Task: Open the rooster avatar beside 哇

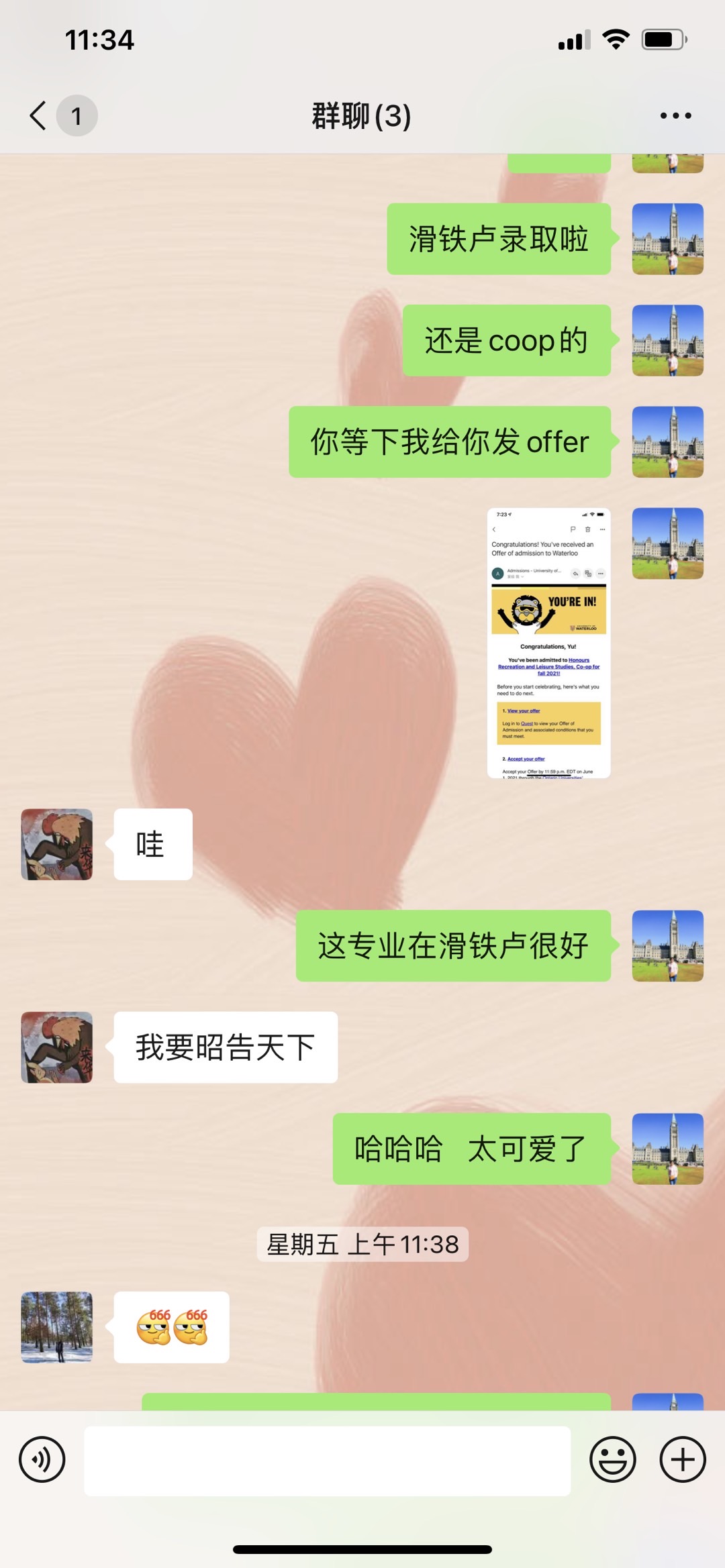Action: (57, 844)
